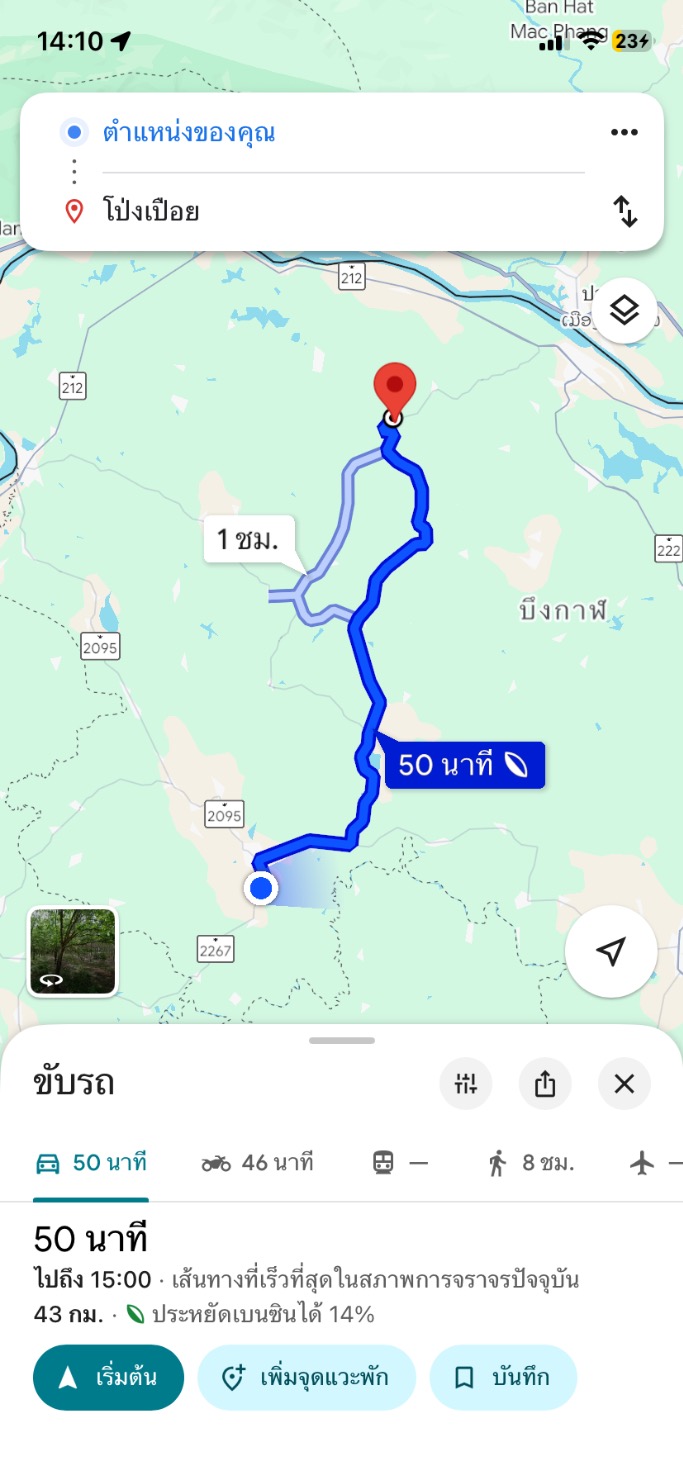Screen dimensions: 683x1480
Task: Swap the origin and destination
Action: [625, 212]
